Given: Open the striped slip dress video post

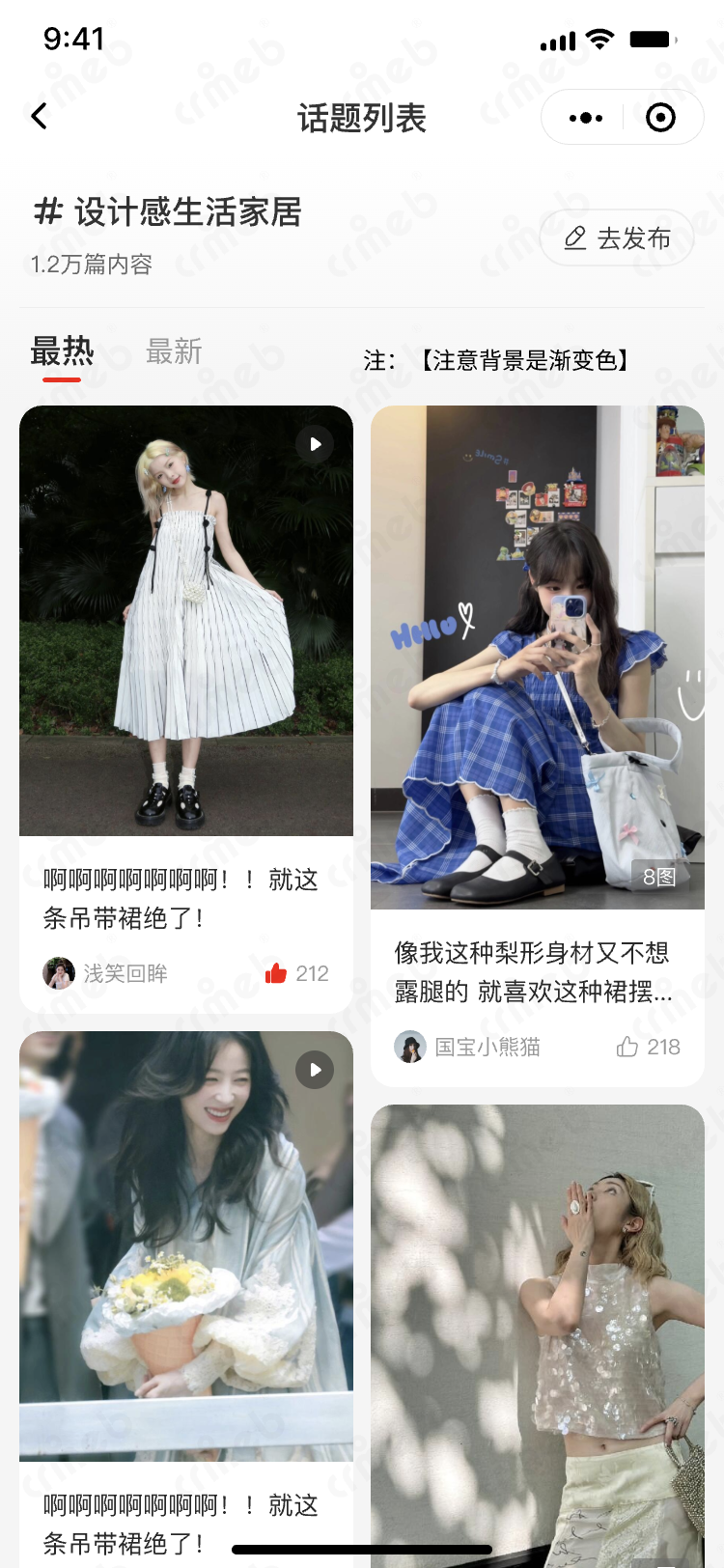Looking at the screenshot, I should (x=186, y=620).
